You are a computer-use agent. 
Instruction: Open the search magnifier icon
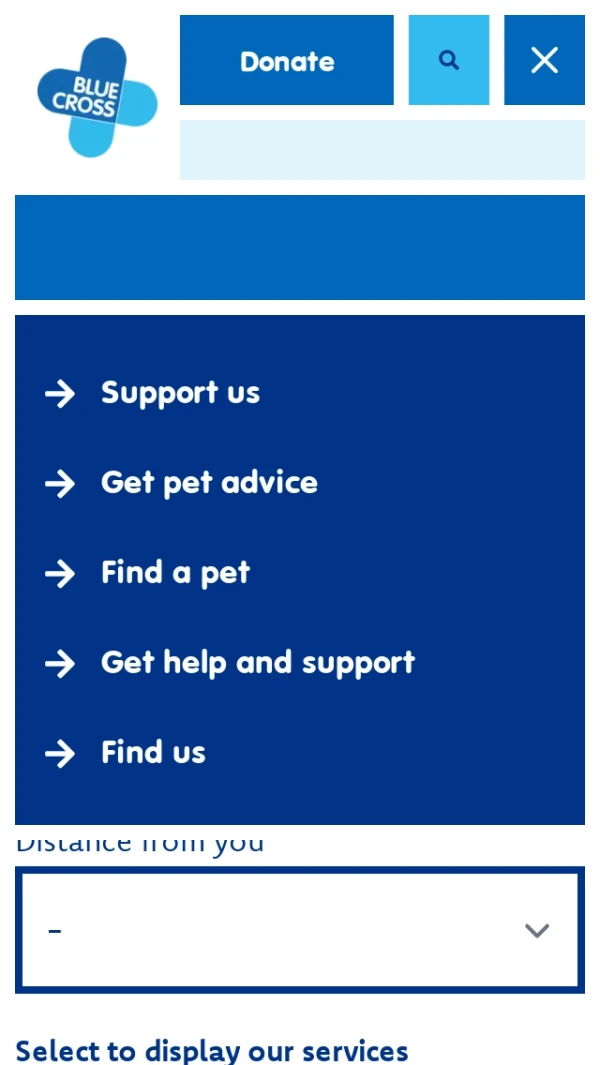(x=449, y=60)
